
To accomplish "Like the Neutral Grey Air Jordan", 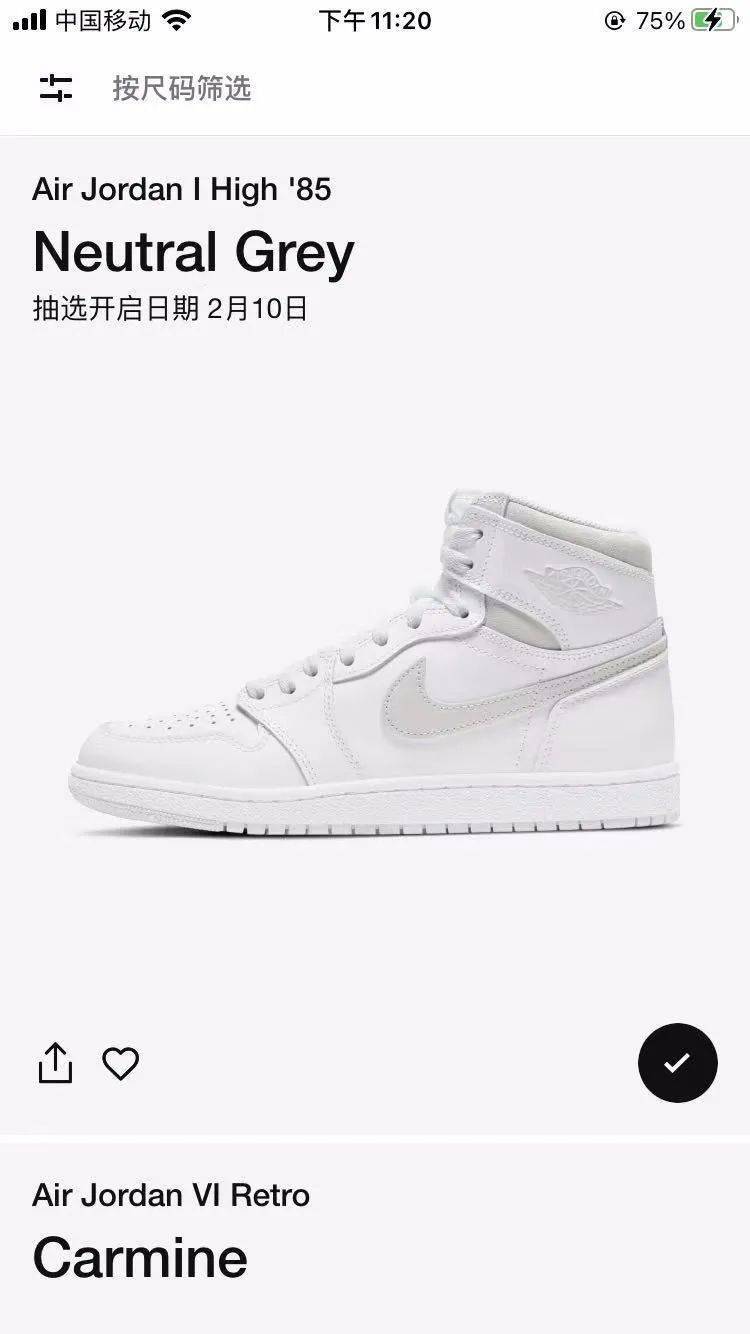I will 121,1063.
